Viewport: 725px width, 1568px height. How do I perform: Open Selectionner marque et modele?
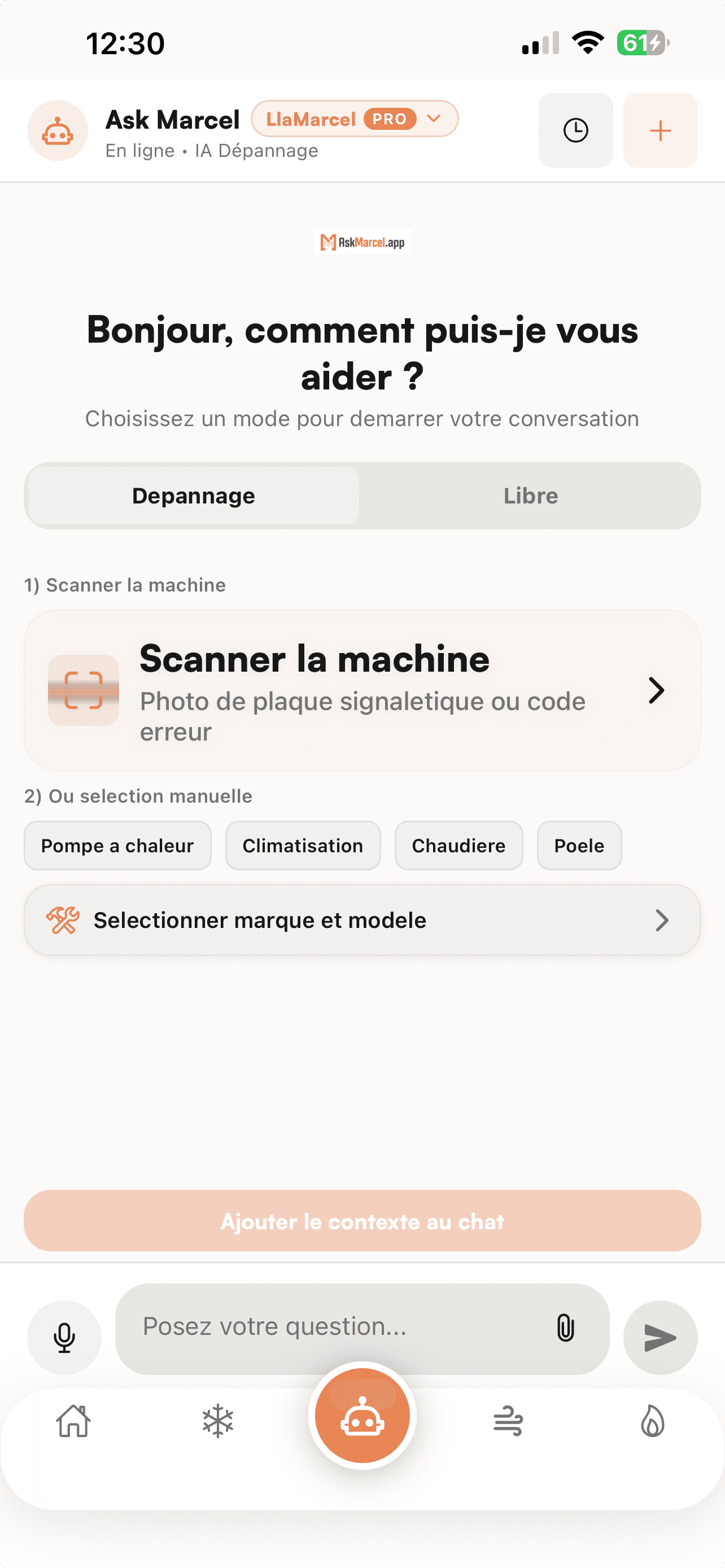pos(362,919)
